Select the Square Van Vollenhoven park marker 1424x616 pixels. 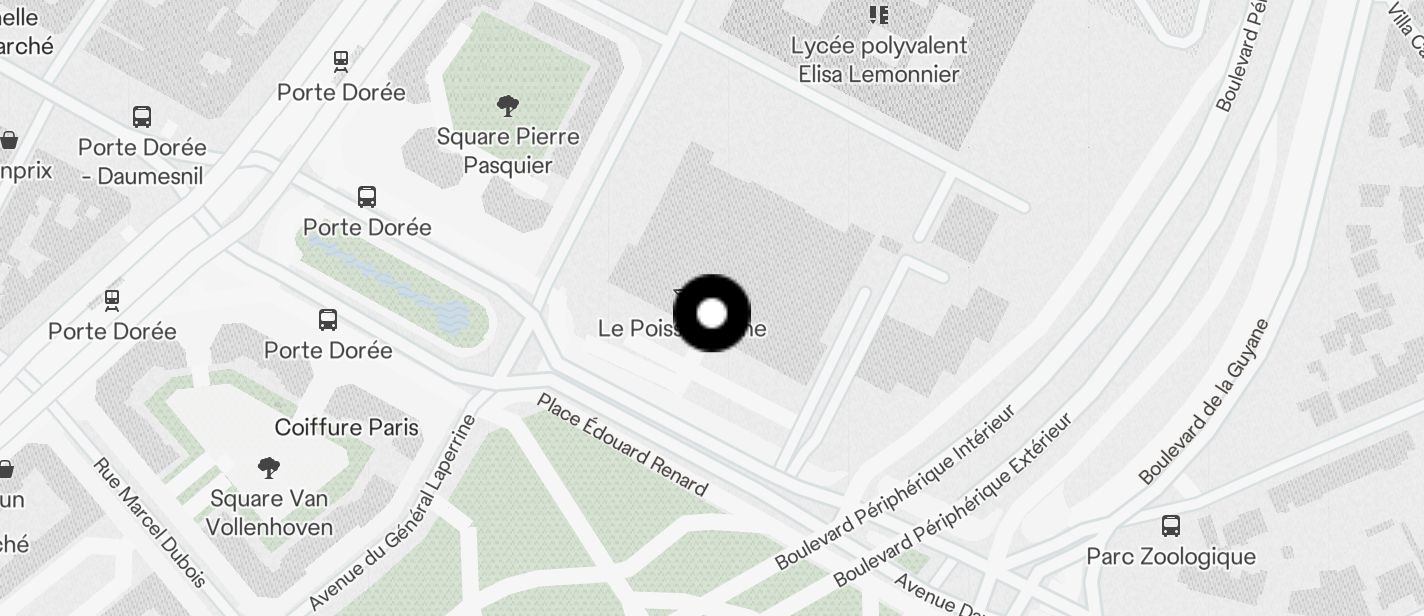[x=269, y=467]
